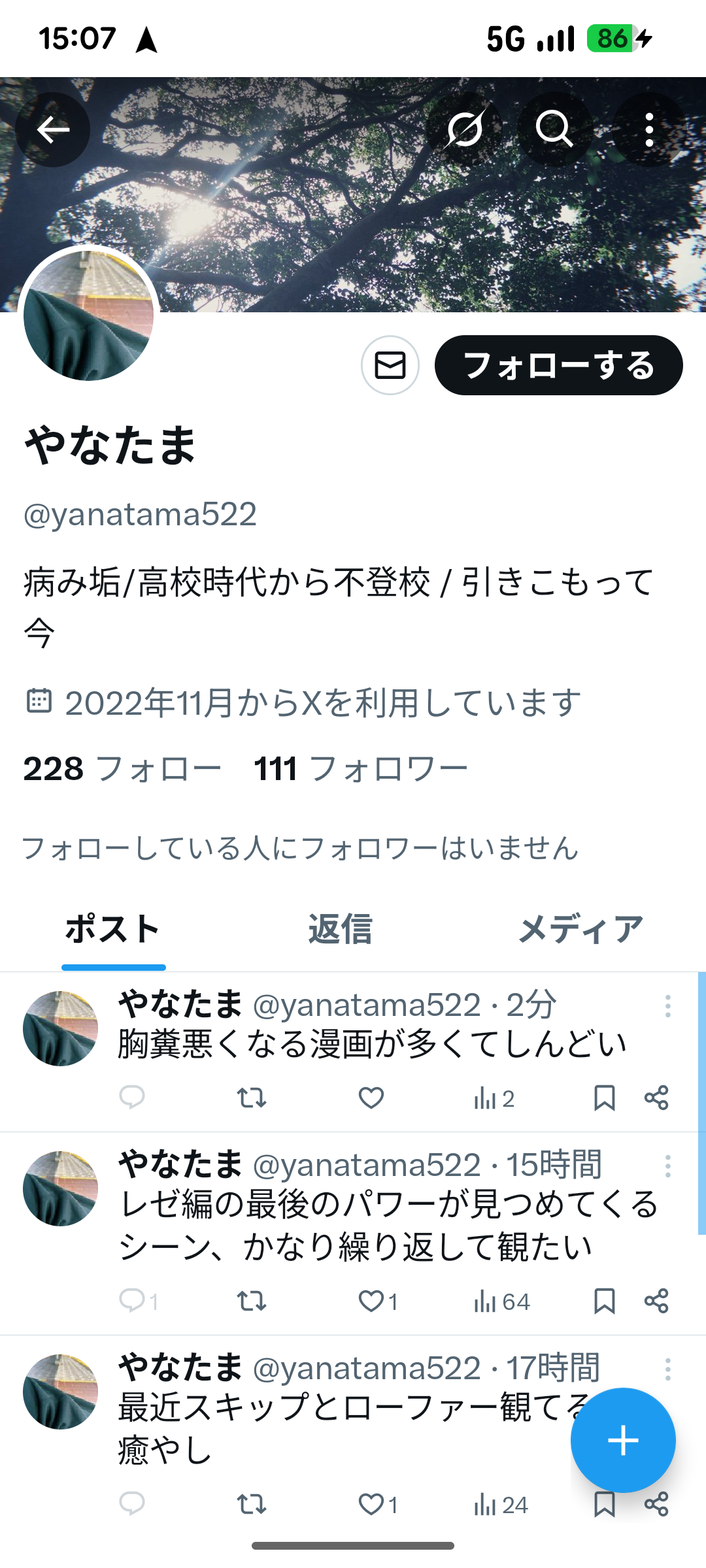Viewport: 706px width, 1568px height.
Task: Select the ポスト tab
Action: [x=112, y=929]
